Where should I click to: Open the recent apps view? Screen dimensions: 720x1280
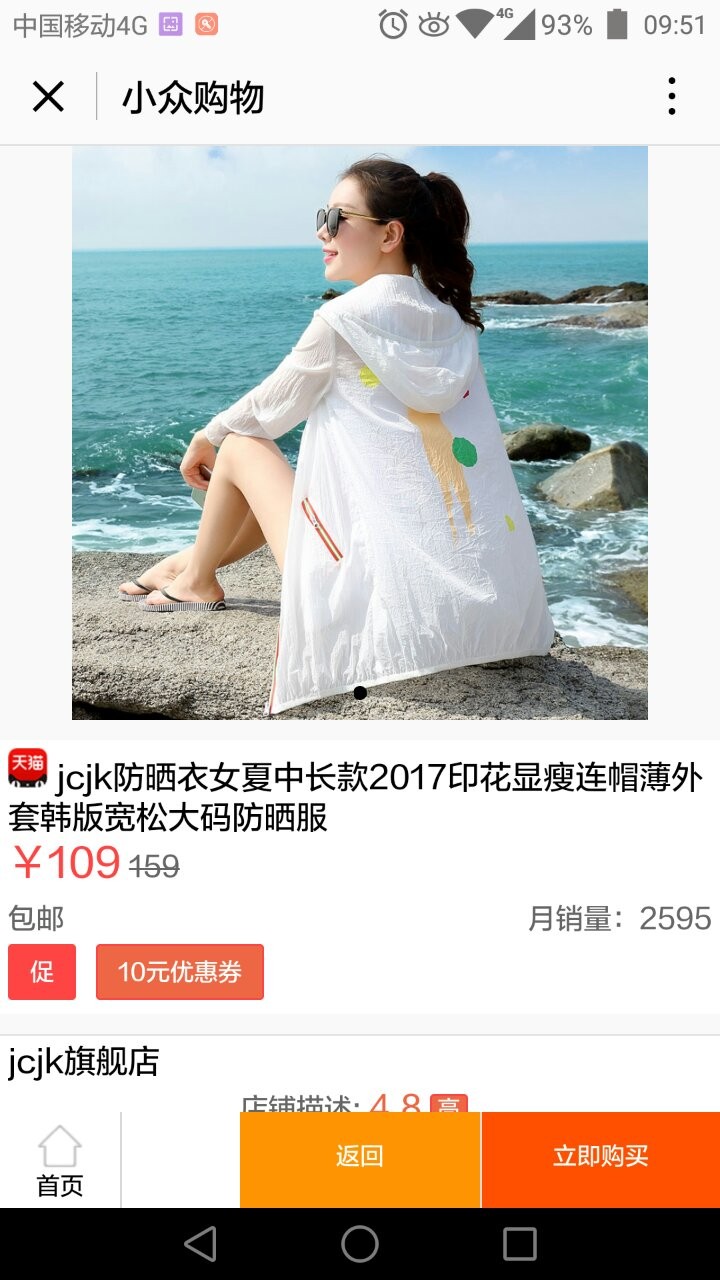coord(519,1244)
